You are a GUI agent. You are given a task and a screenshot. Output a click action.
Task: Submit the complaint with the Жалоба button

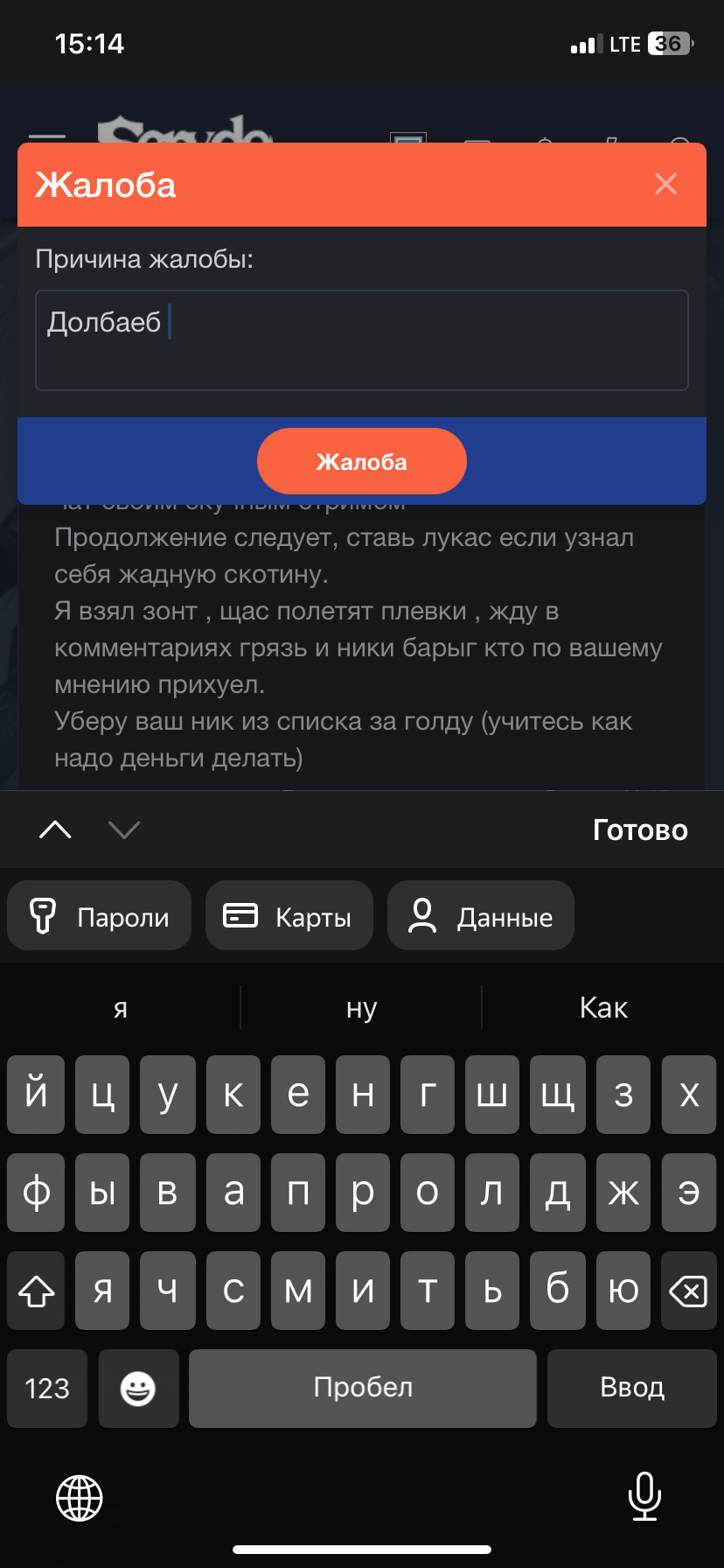[361, 461]
